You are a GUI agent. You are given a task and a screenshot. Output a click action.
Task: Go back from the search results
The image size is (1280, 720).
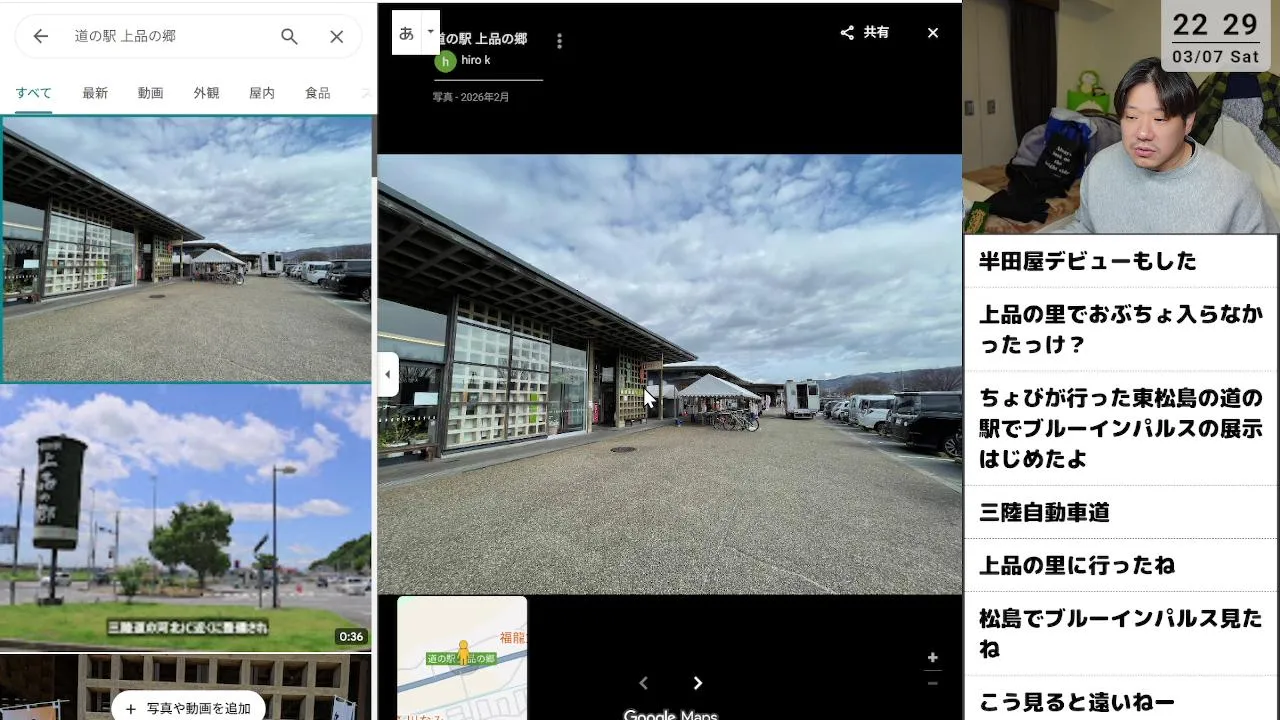coord(40,36)
